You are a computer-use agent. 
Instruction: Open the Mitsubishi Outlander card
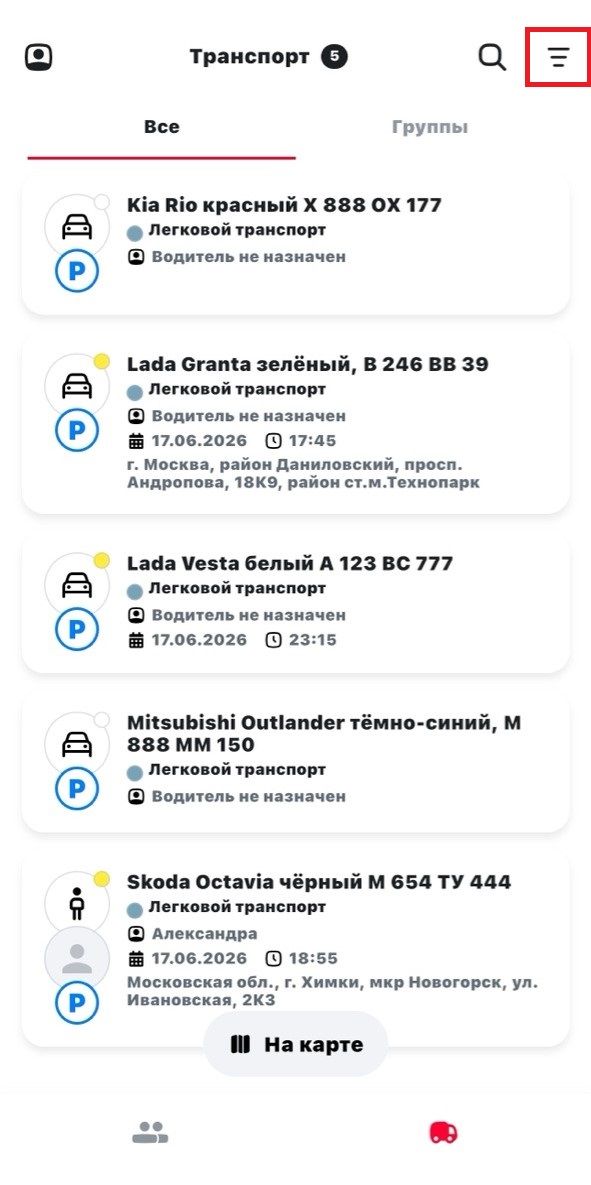(x=296, y=761)
